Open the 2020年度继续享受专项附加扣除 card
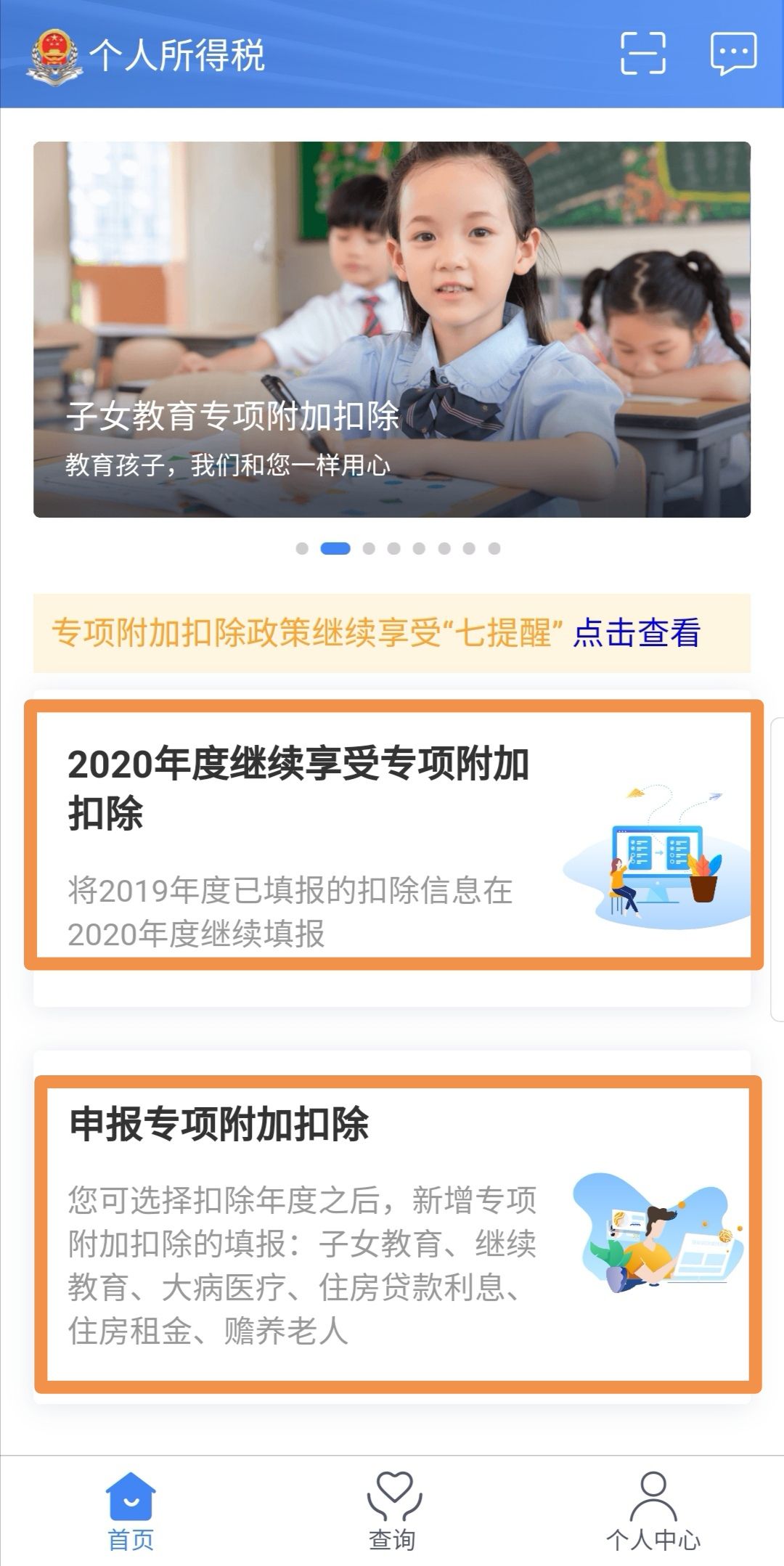 392,835
